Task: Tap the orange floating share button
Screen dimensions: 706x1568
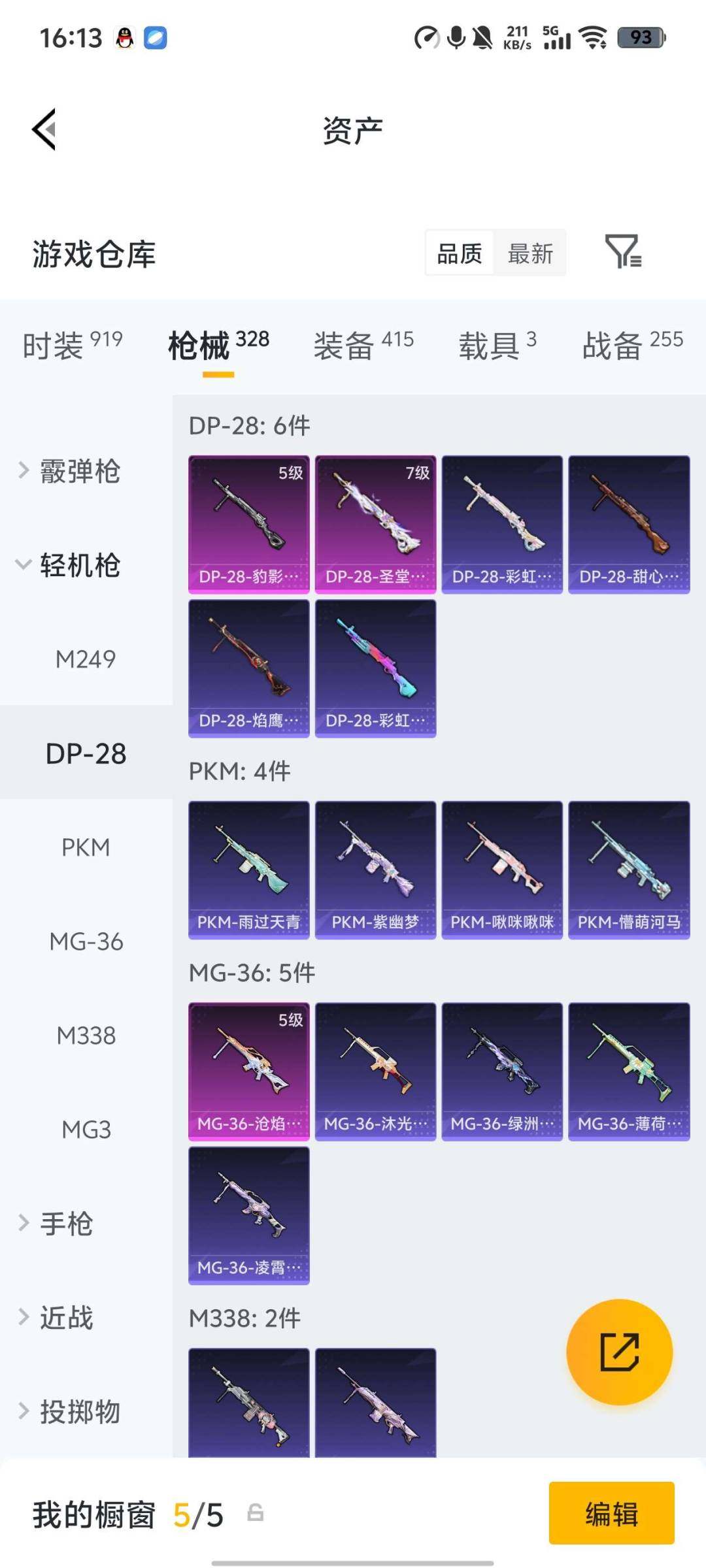Action: 619,1352
